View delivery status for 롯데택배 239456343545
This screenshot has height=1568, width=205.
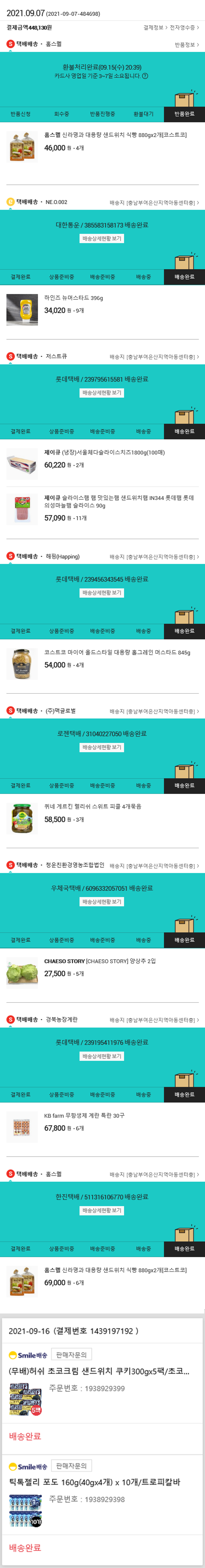tap(102, 592)
